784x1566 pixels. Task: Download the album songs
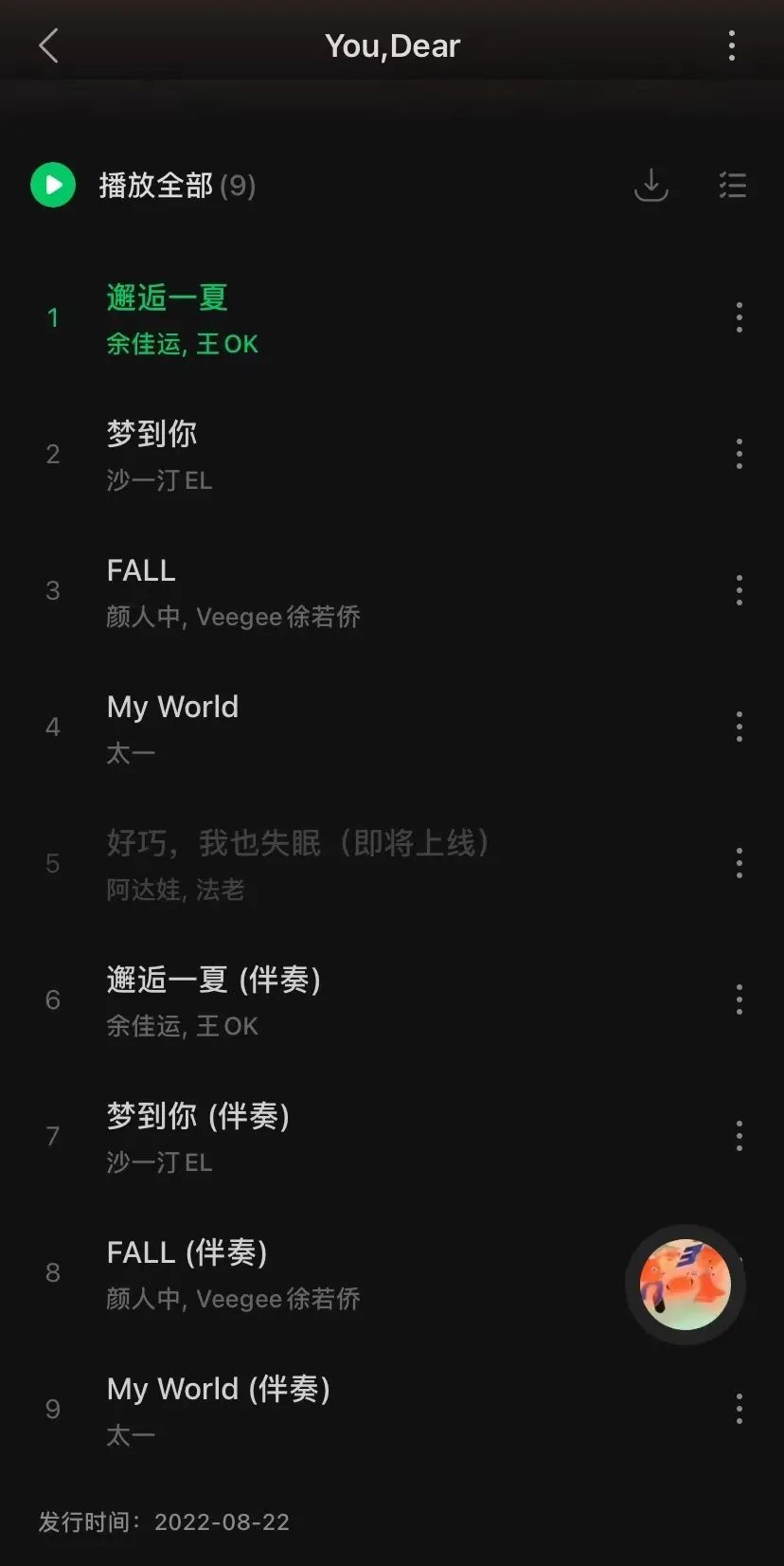pos(651,185)
